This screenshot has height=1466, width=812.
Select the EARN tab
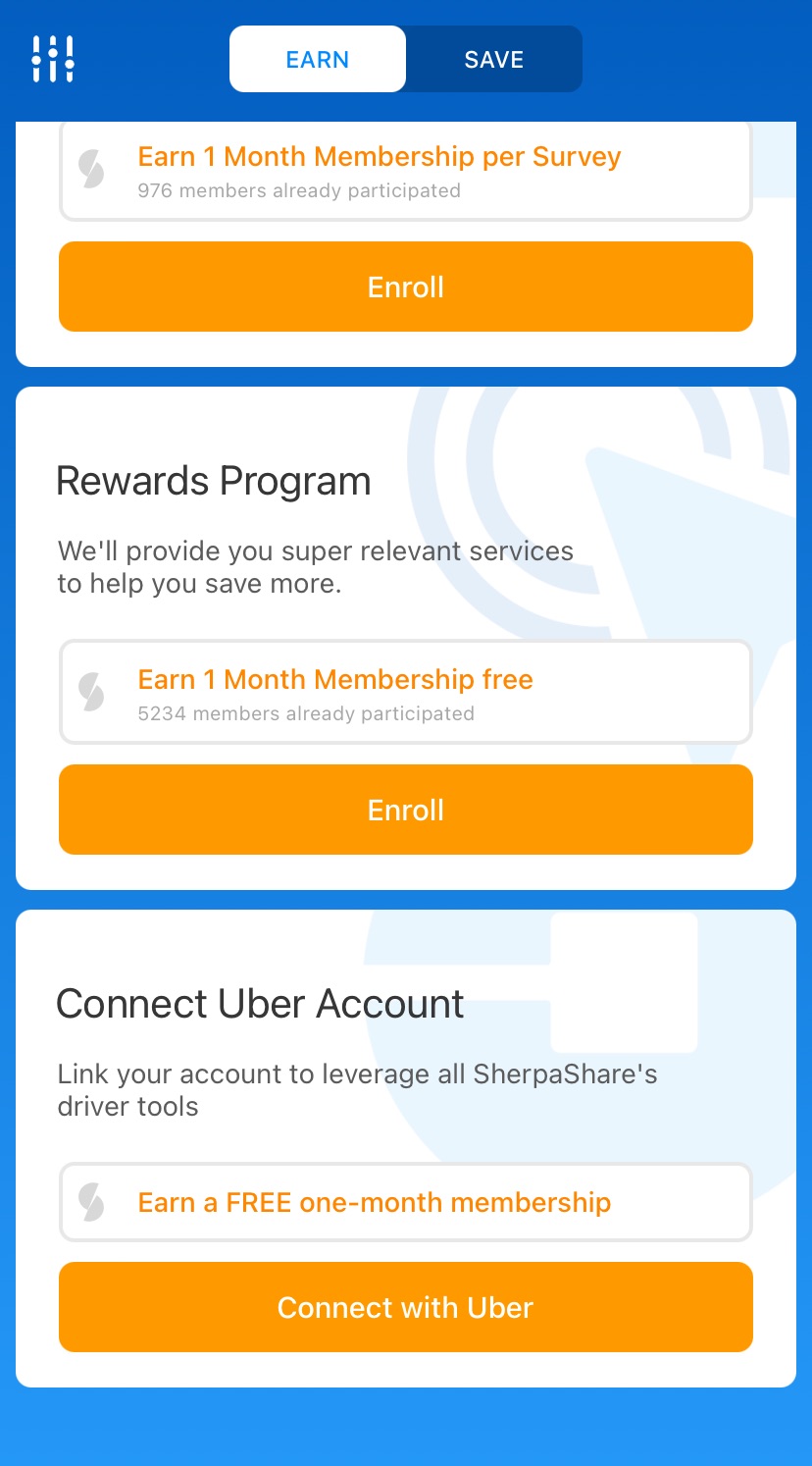[317, 59]
